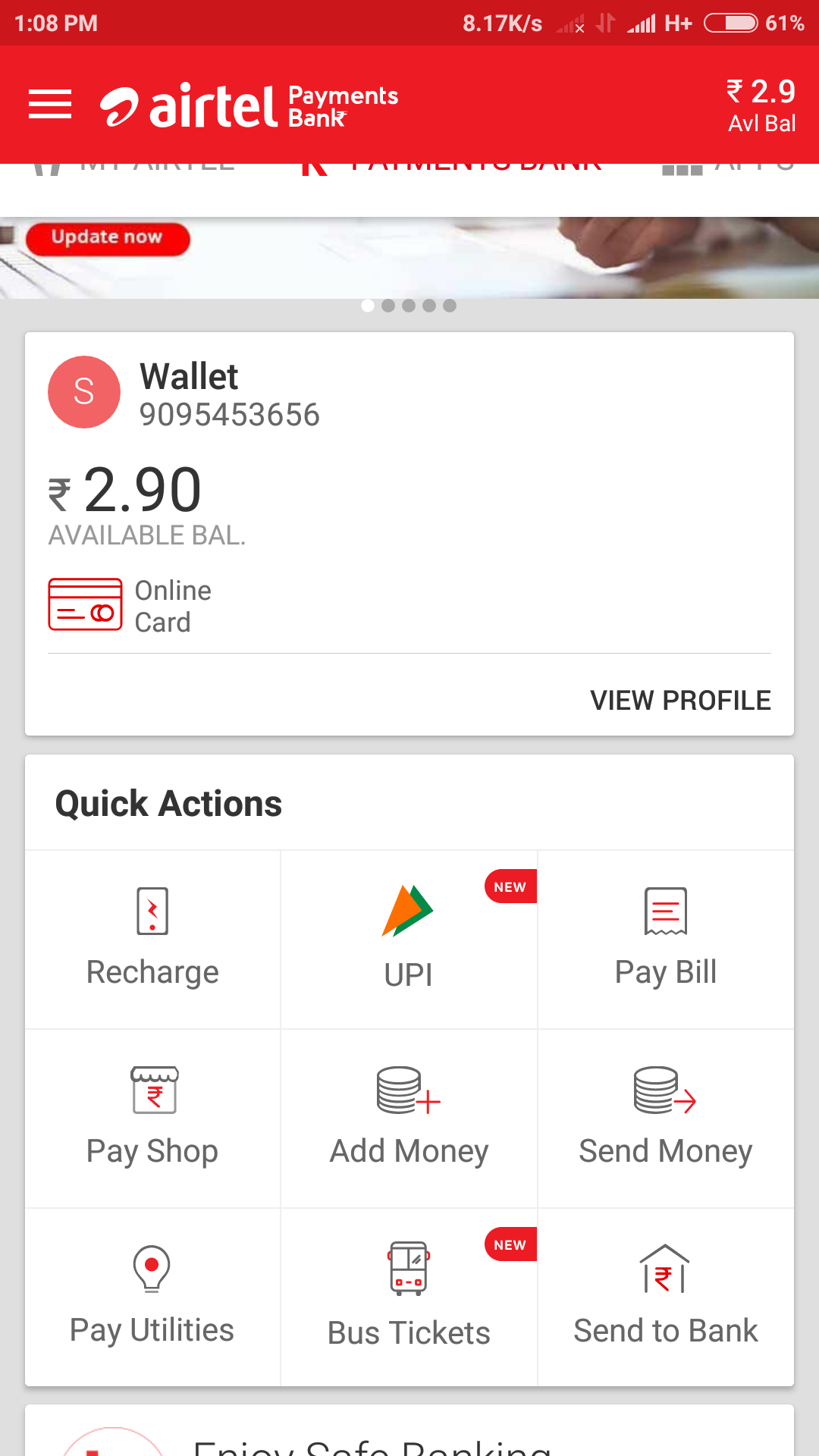The image size is (819, 1456).
Task: Open the Online Card option
Action: pyautogui.click(x=130, y=606)
